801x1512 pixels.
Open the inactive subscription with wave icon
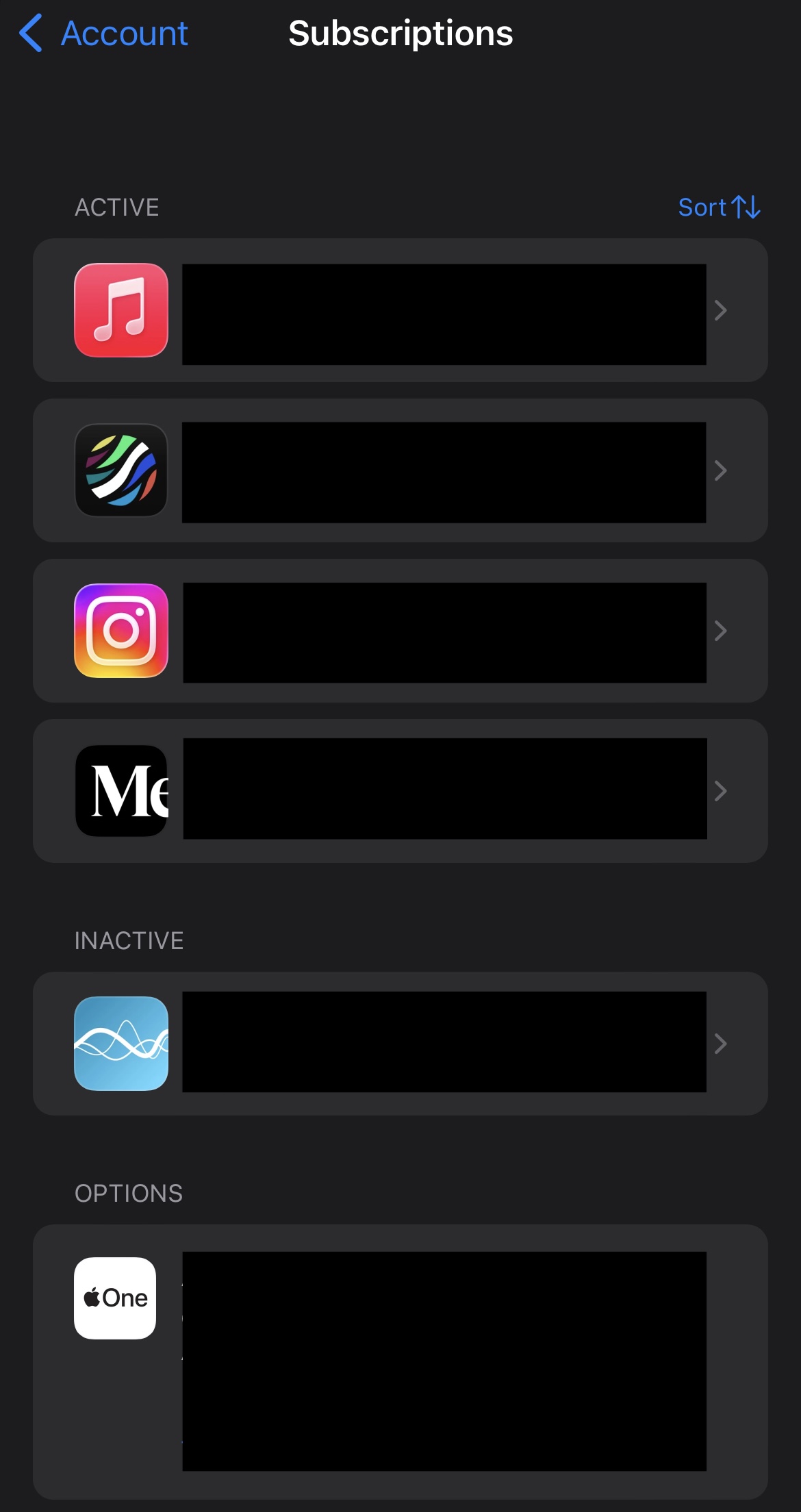click(x=400, y=1043)
